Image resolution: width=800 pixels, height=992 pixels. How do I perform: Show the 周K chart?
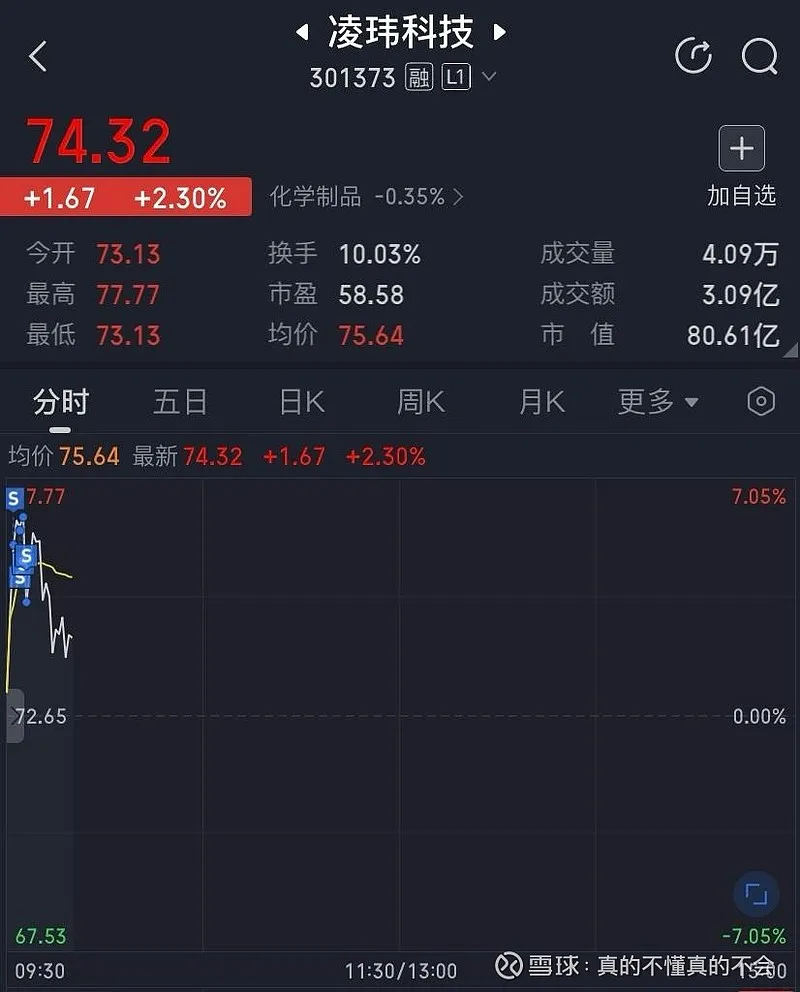pyautogui.click(x=420, y=402)
